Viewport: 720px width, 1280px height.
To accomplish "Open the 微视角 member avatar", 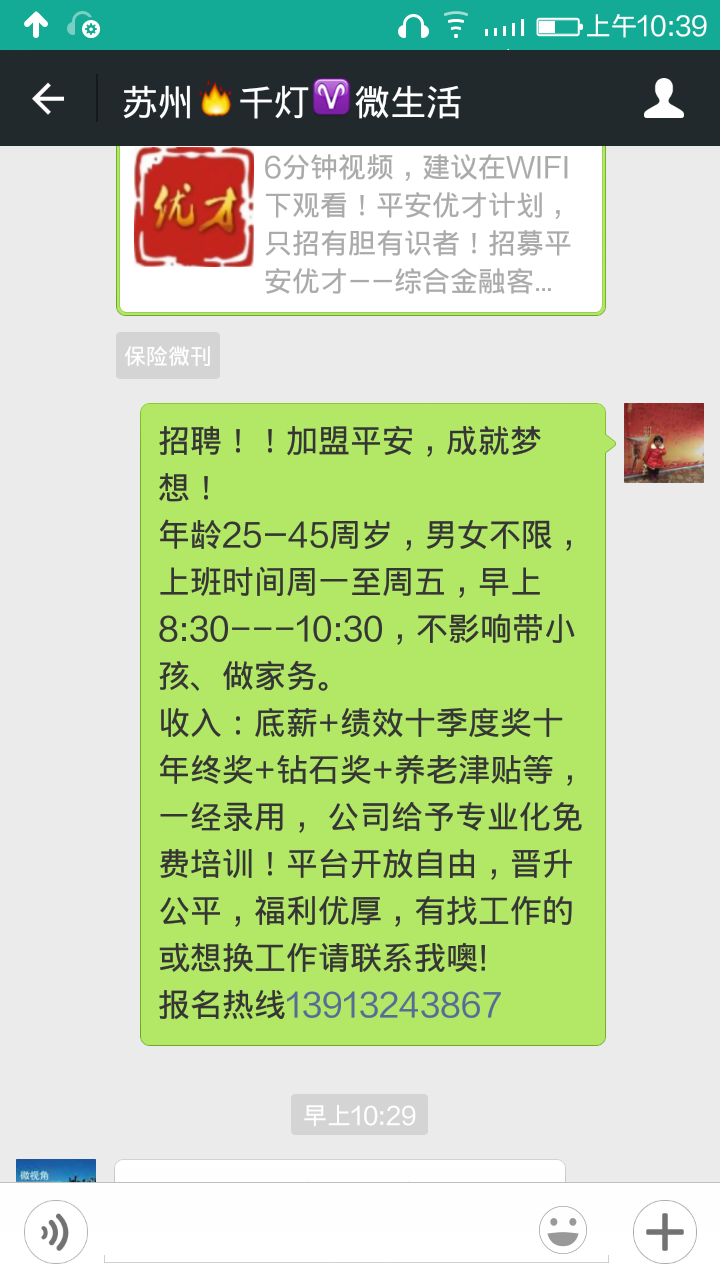I will pos(56,1171).
